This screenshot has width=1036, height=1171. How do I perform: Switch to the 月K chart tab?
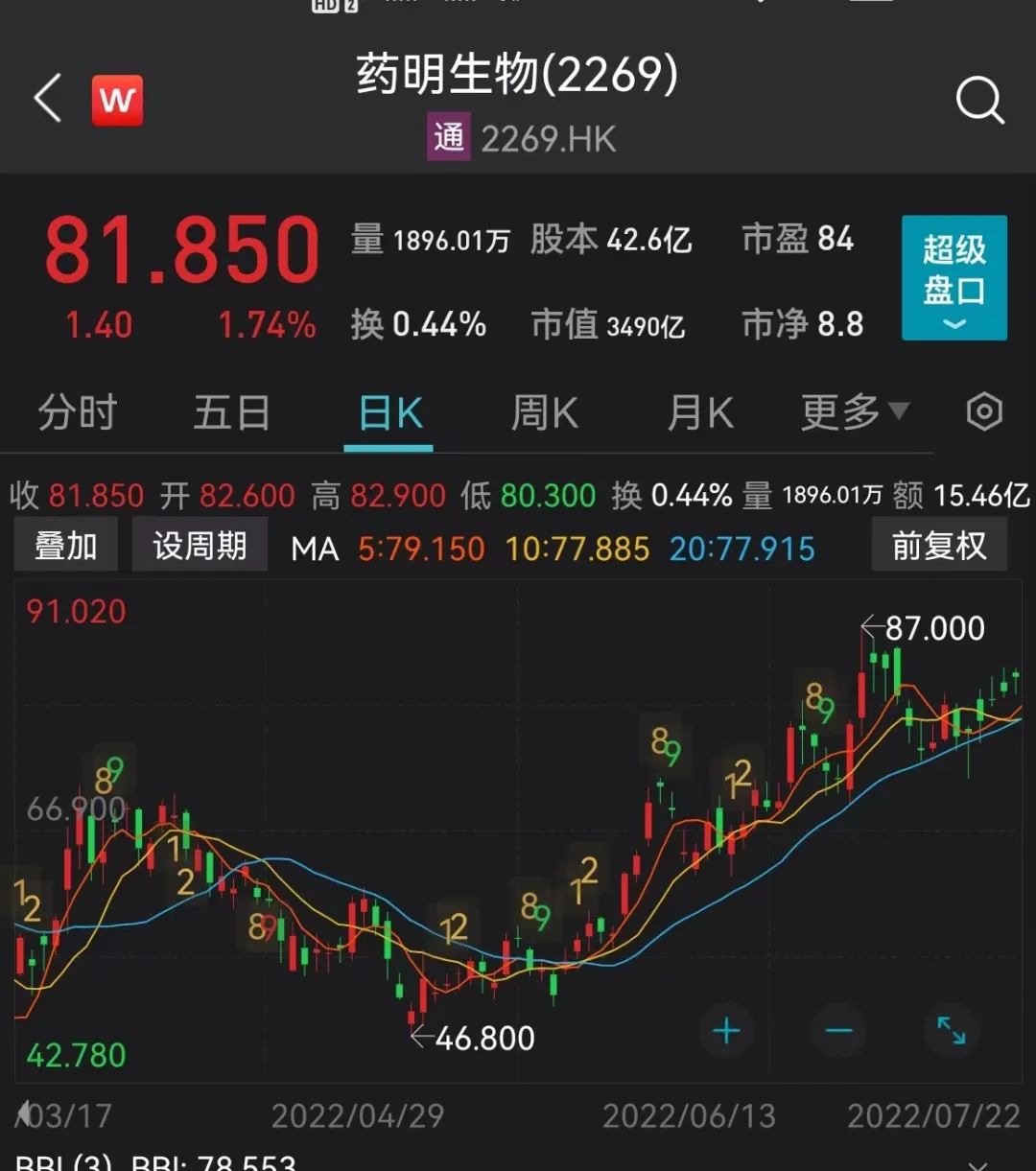point(700,413)
